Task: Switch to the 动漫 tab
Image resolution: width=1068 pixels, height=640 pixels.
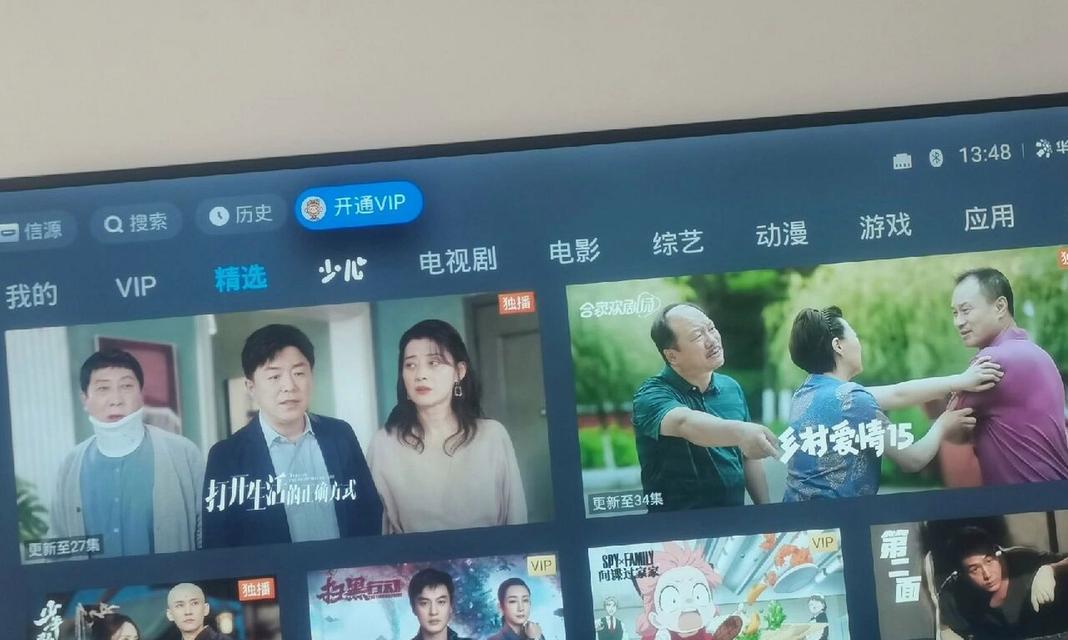Action: 781,234
